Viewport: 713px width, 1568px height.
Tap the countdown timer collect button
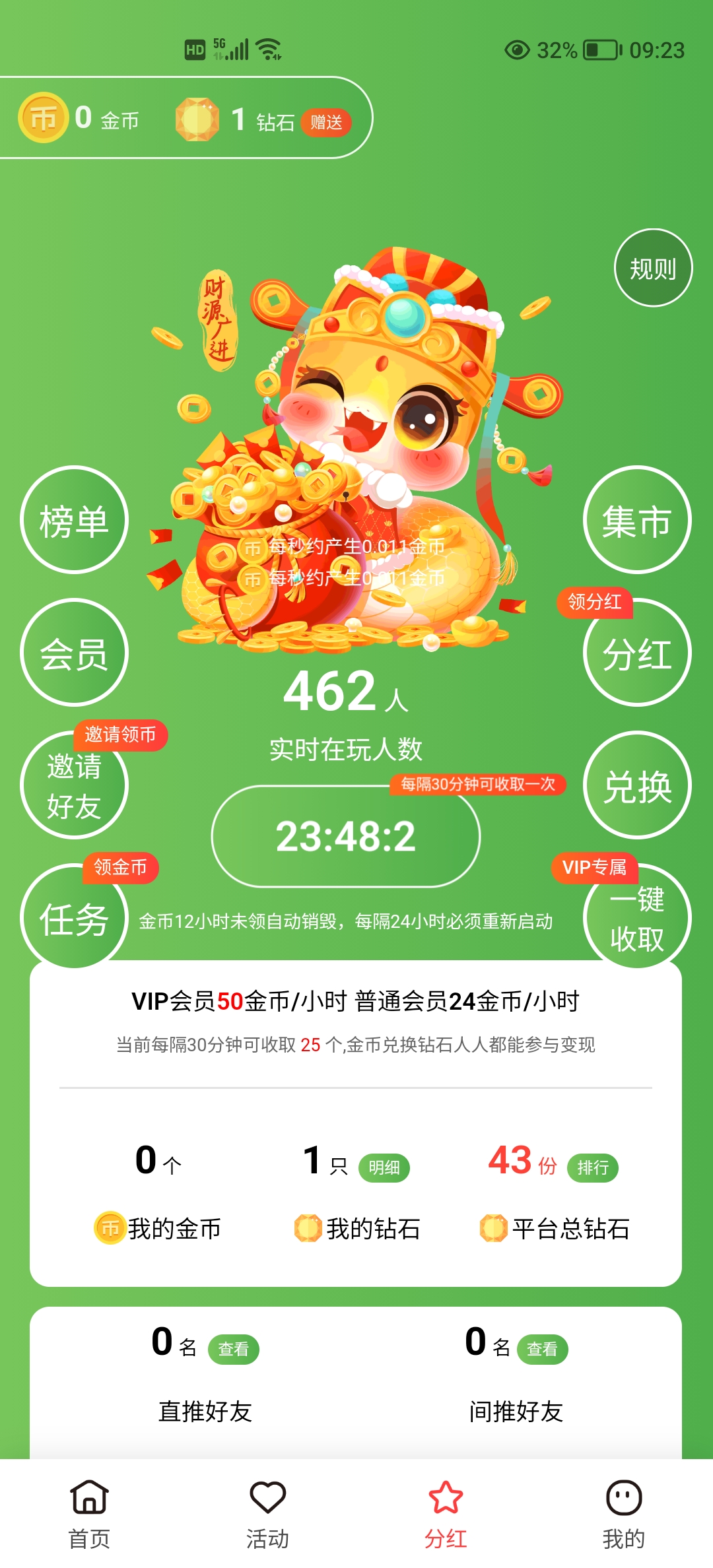[x=346, y=836]
